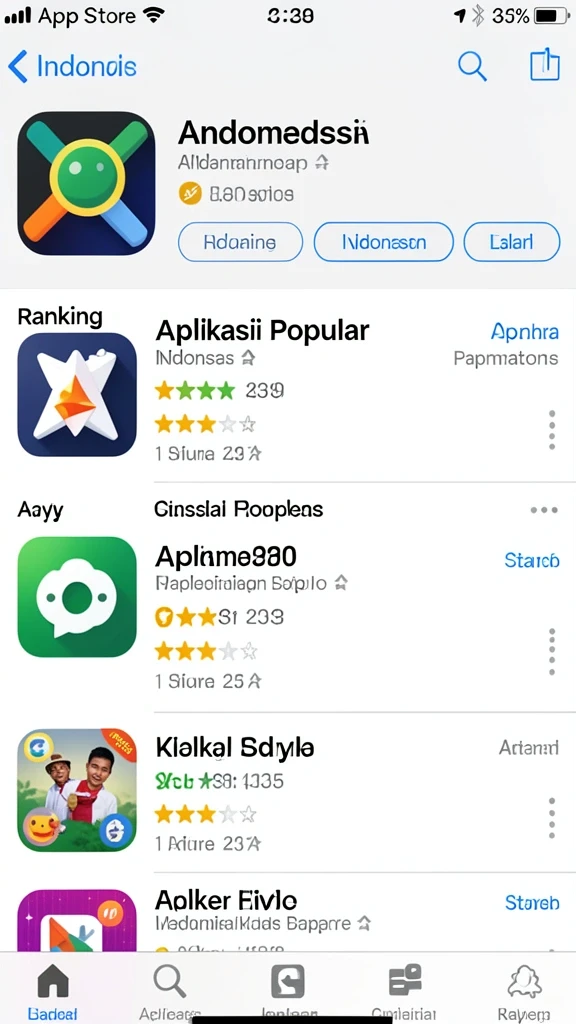
Task: Switch to the search tab in bottom bar
Action: point(170,990)
